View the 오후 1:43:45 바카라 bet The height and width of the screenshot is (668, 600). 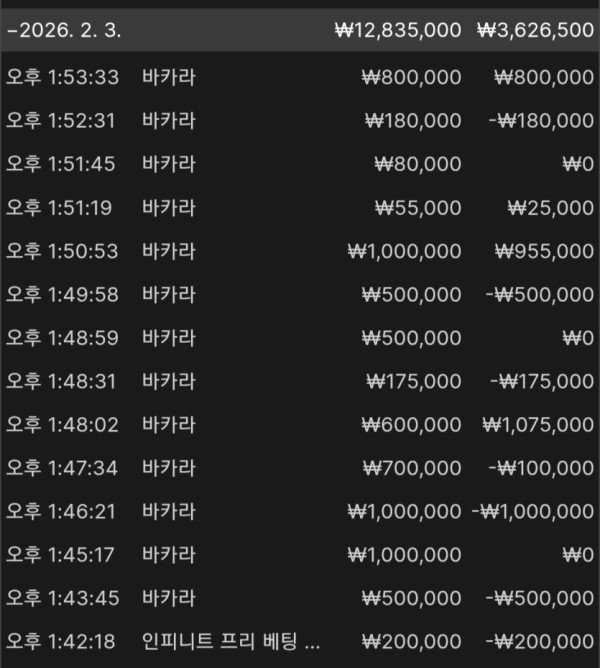300,598
